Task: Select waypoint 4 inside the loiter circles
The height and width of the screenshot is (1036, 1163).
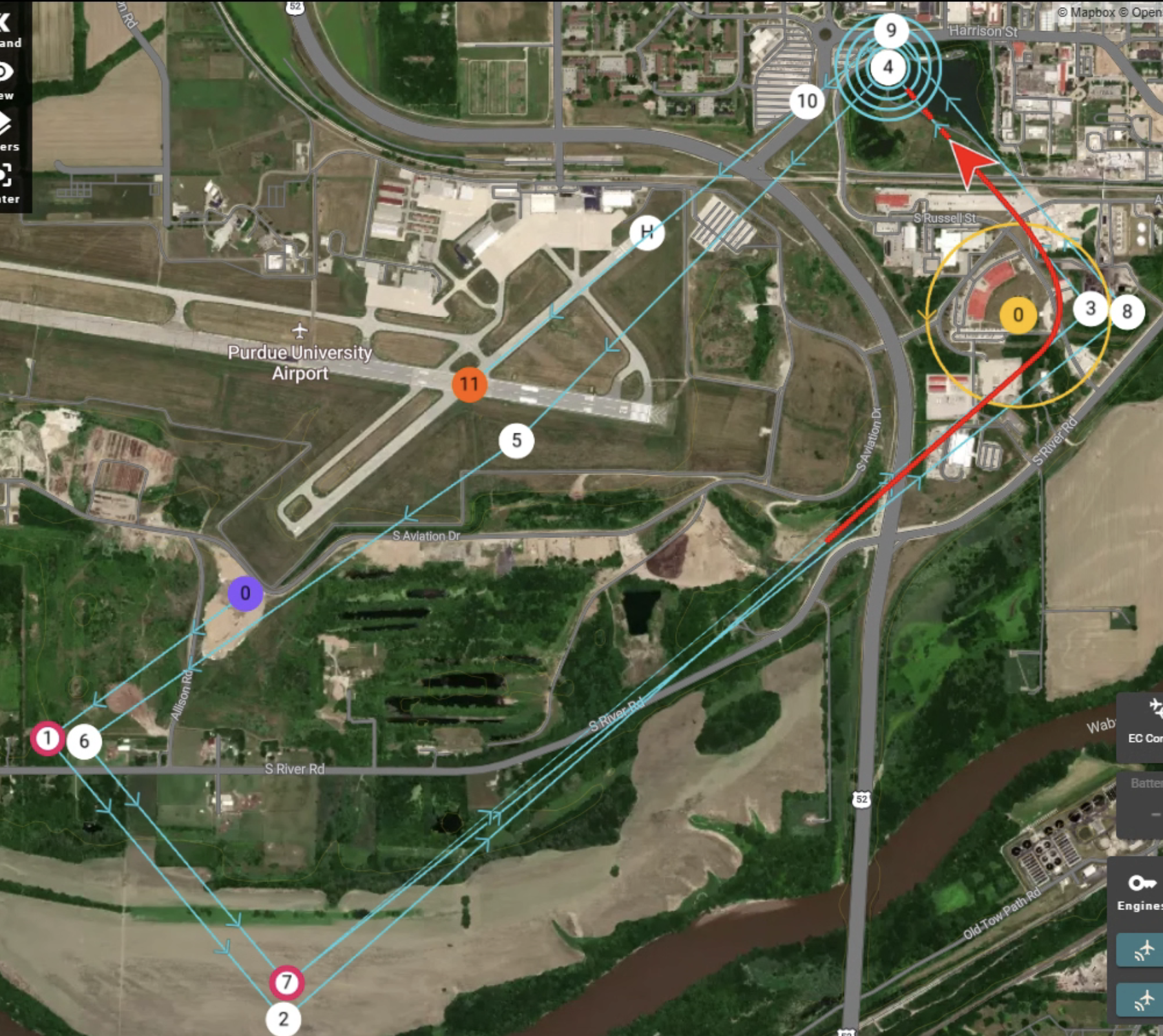Action: pyautogui.click(x=888, y=67)
